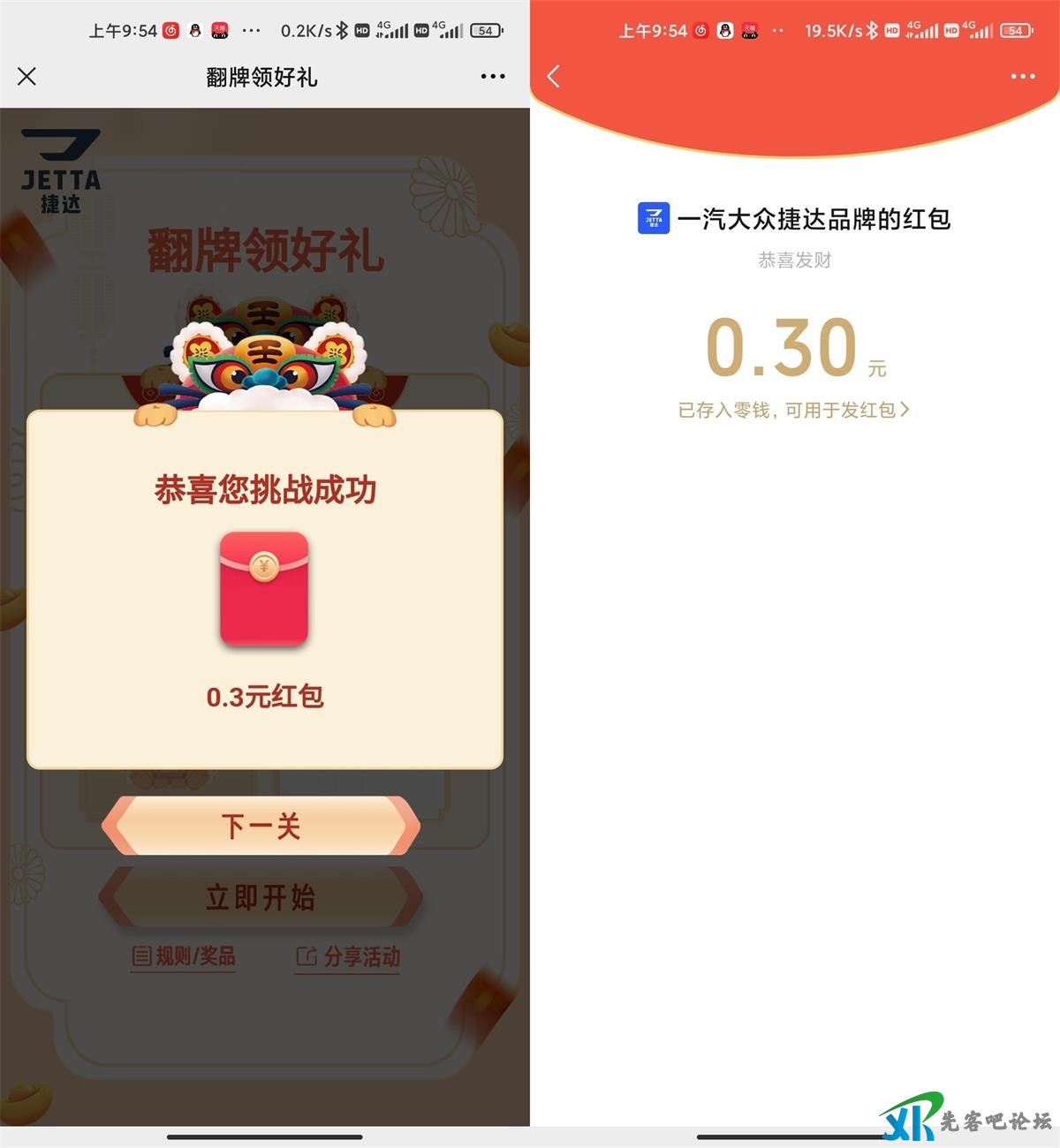Click the share icon beside 分享活动
The image size is (1060, 1148).
307,954
